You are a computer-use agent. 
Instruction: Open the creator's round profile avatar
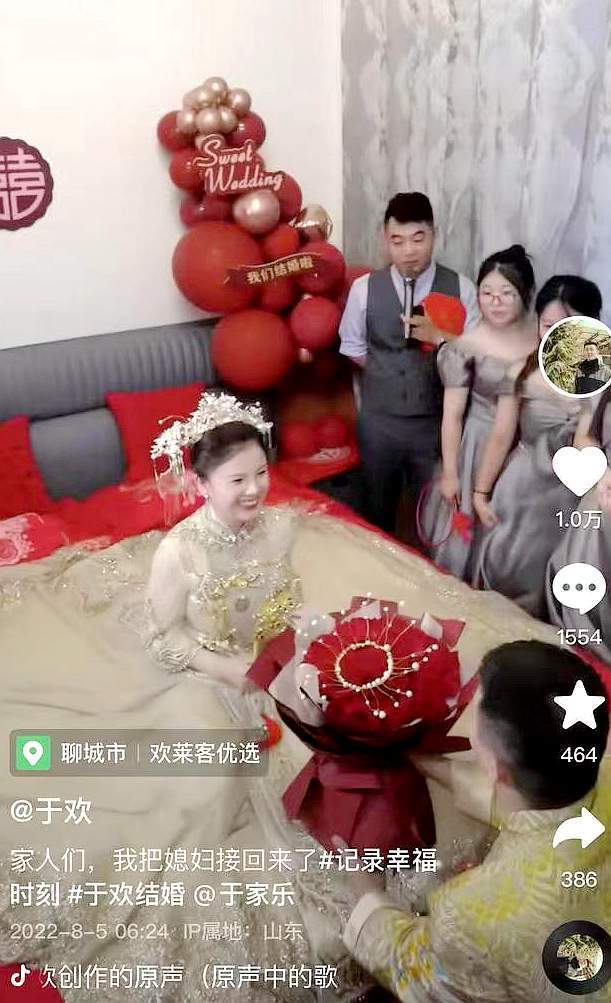click(x=578, y=357)
